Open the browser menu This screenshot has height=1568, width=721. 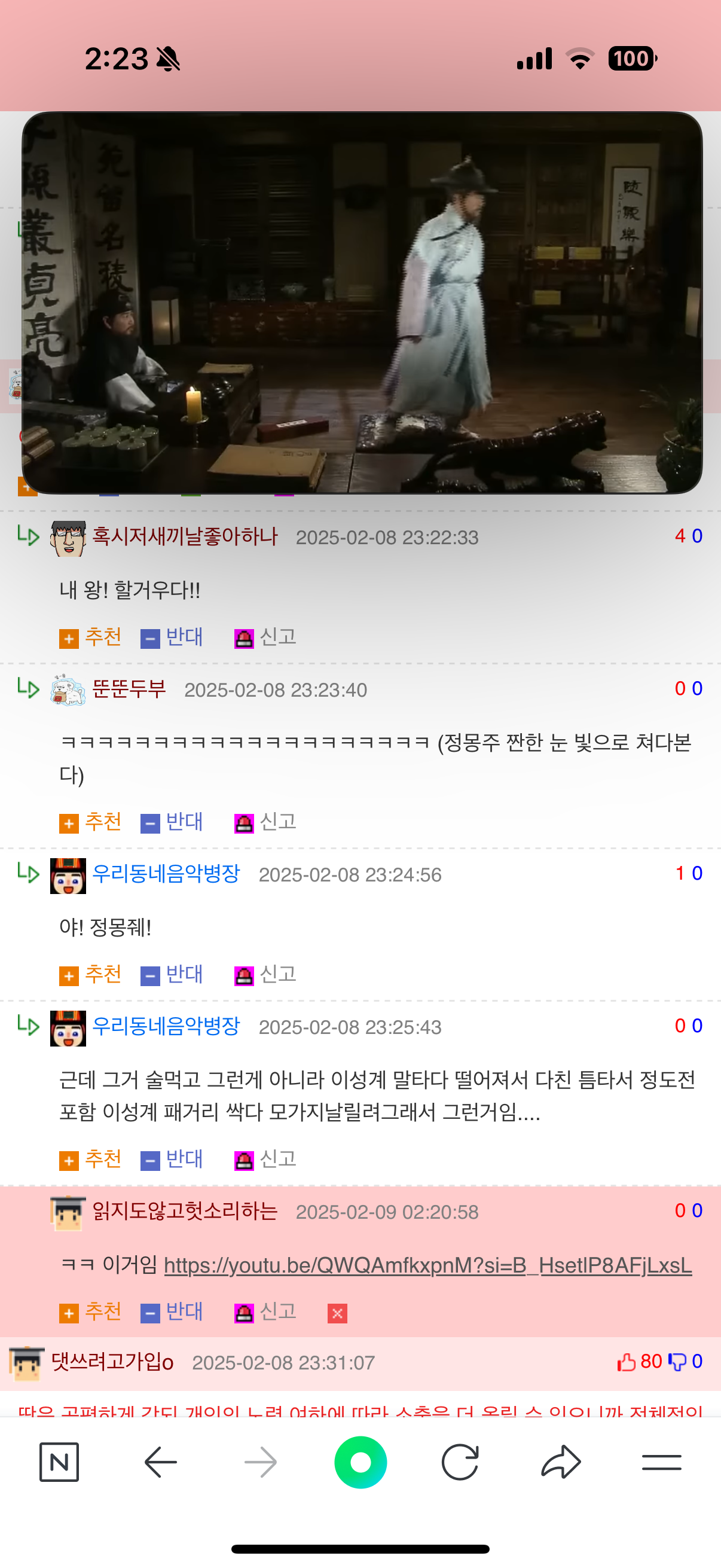coord(661,1462)
